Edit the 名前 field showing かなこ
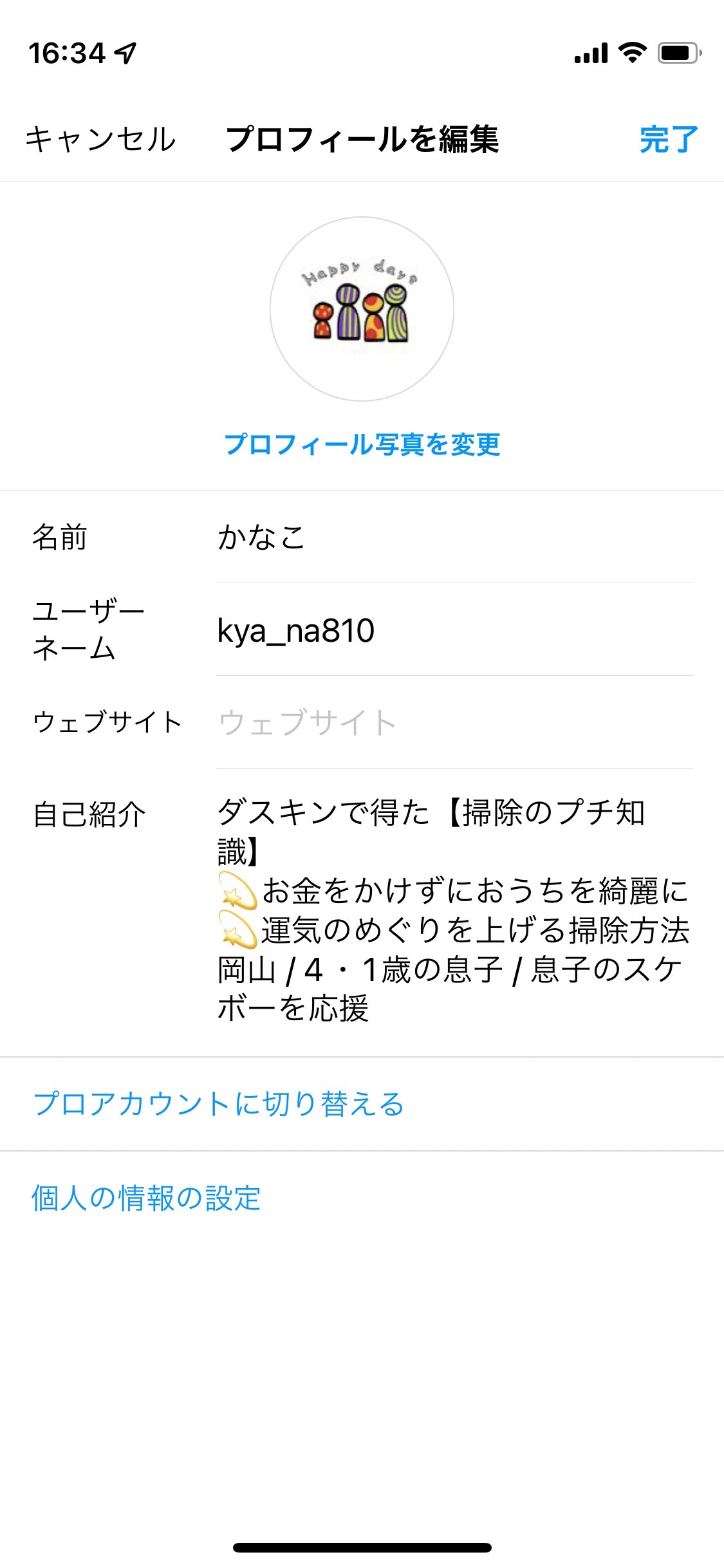 [x=454, y=537]
